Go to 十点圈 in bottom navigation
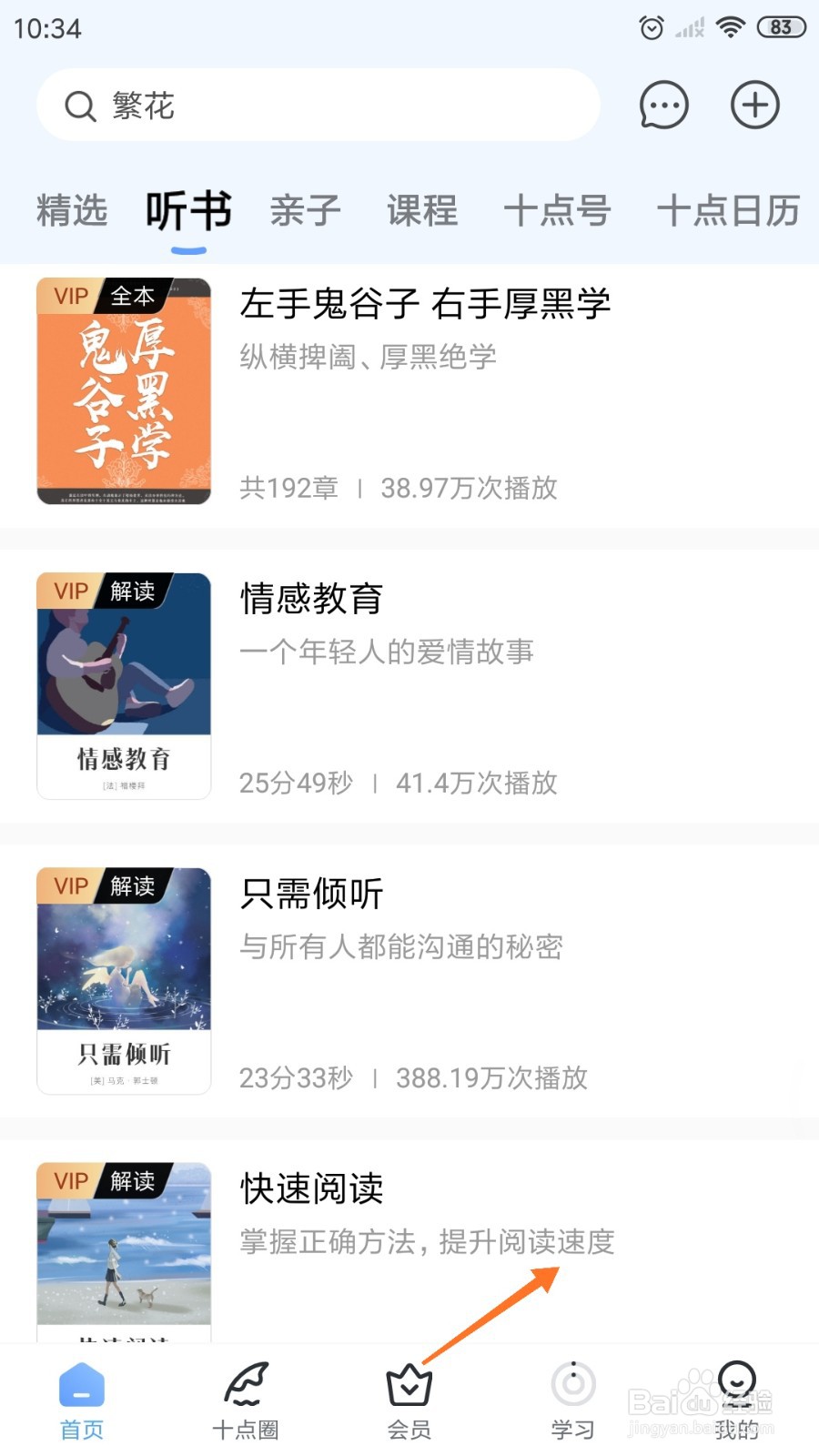819x1456 pixels. [246, 1401]
